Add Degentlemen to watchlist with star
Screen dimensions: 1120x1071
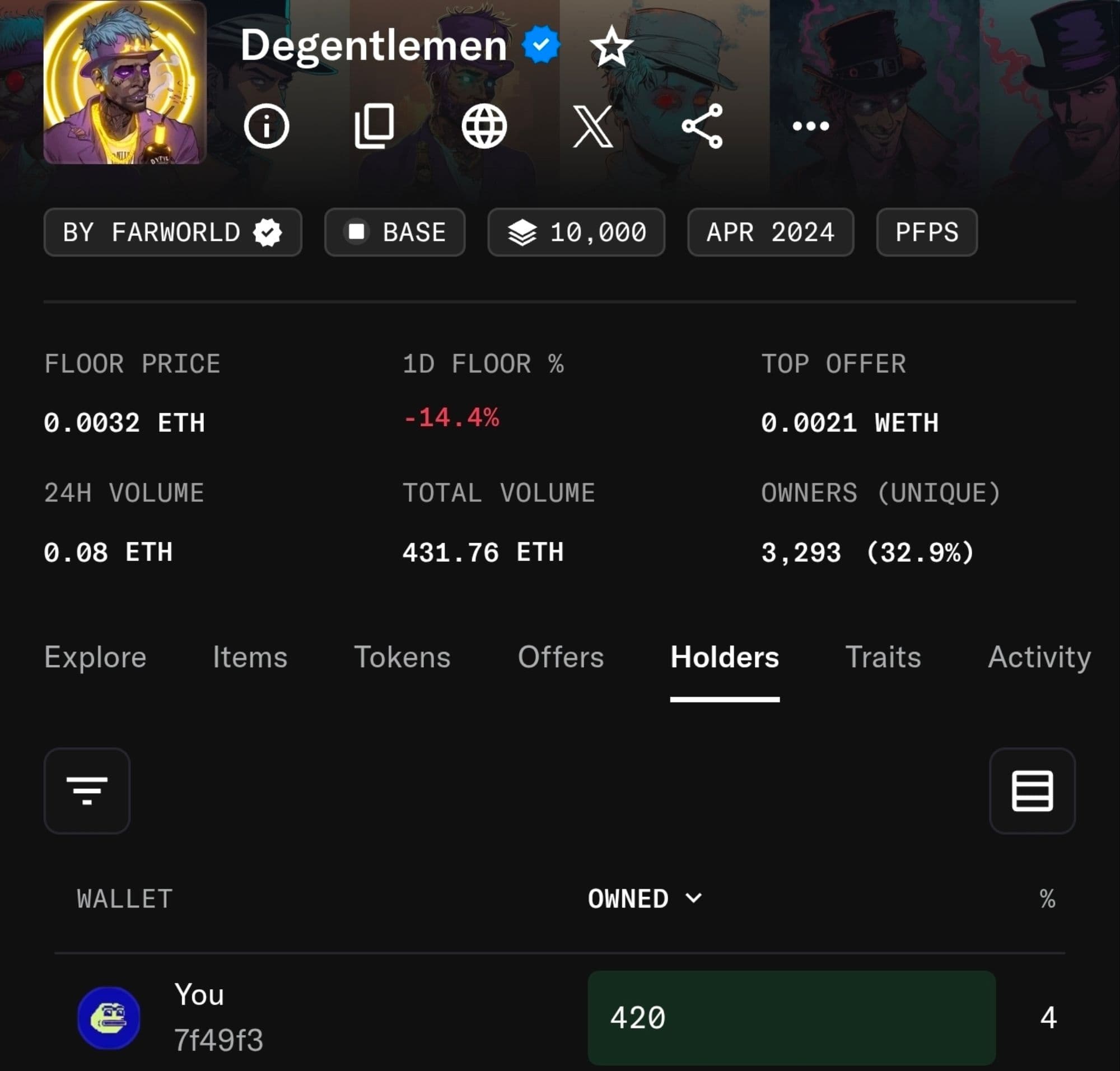click(x=611, y=47)
